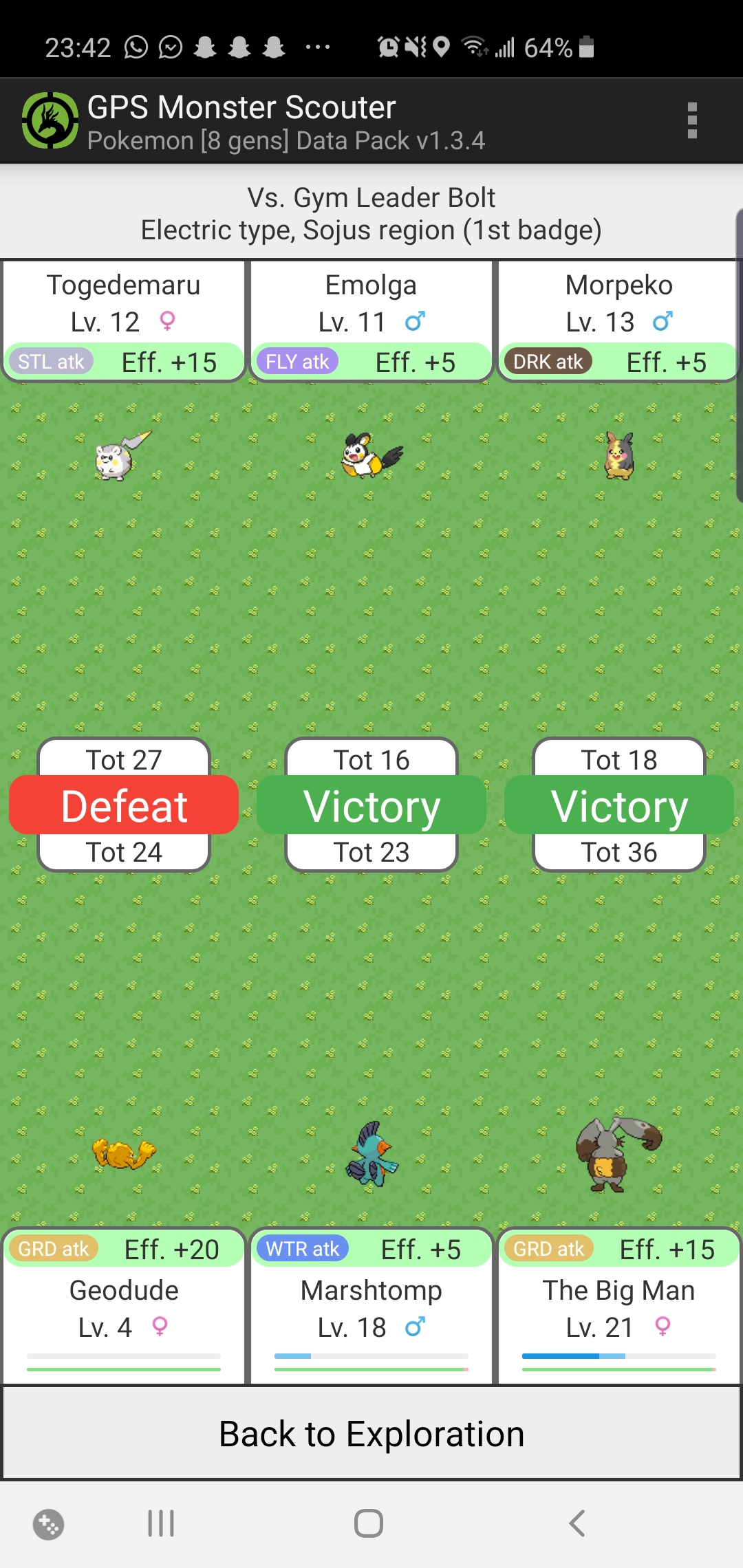Viewport: 743px width, 1568px height.
Task: Select The Big Man team card
Action: tap(618, 1307)
